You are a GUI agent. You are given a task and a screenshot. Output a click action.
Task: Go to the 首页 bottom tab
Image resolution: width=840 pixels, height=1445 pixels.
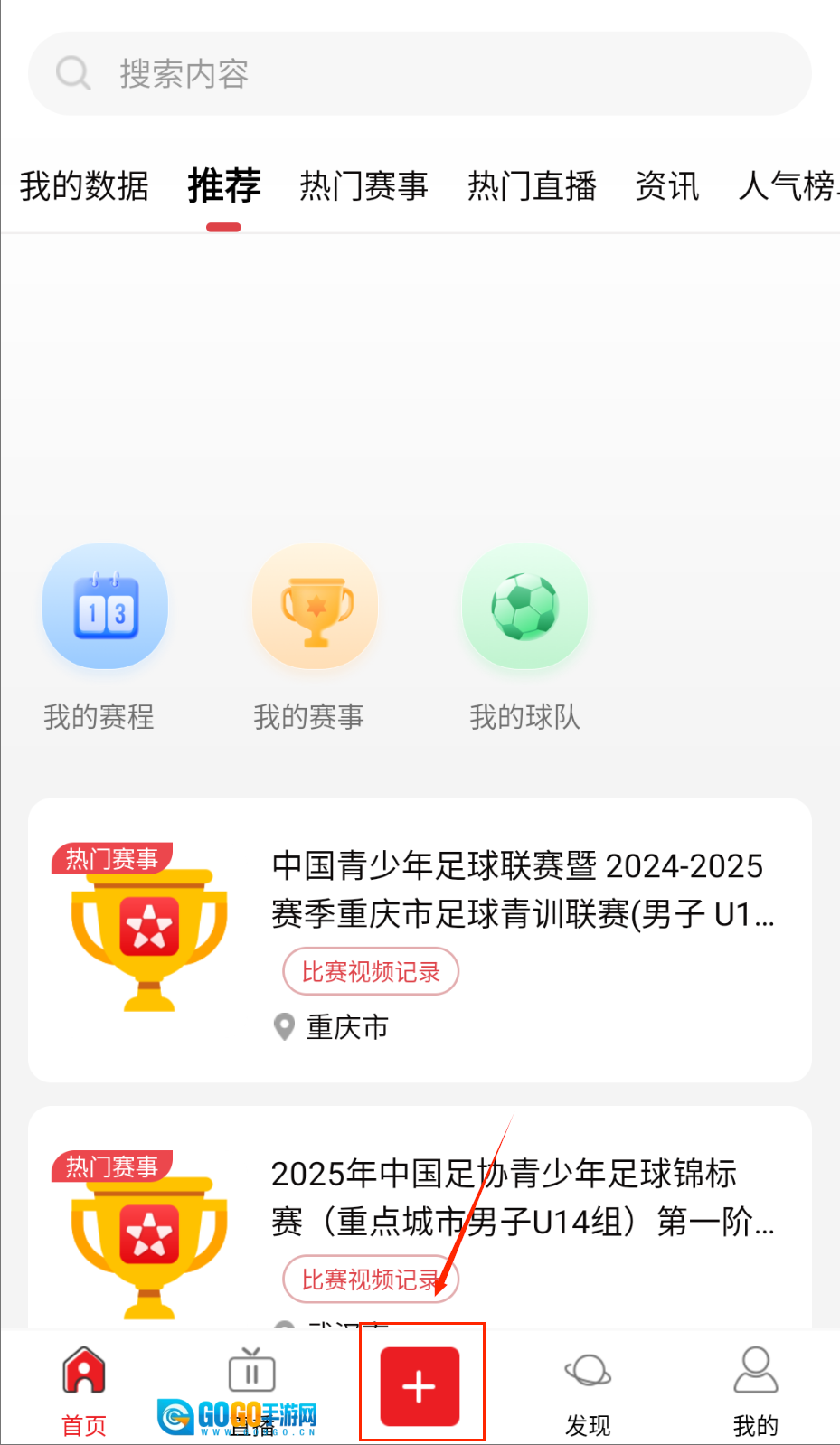(x=84, y=1391)
